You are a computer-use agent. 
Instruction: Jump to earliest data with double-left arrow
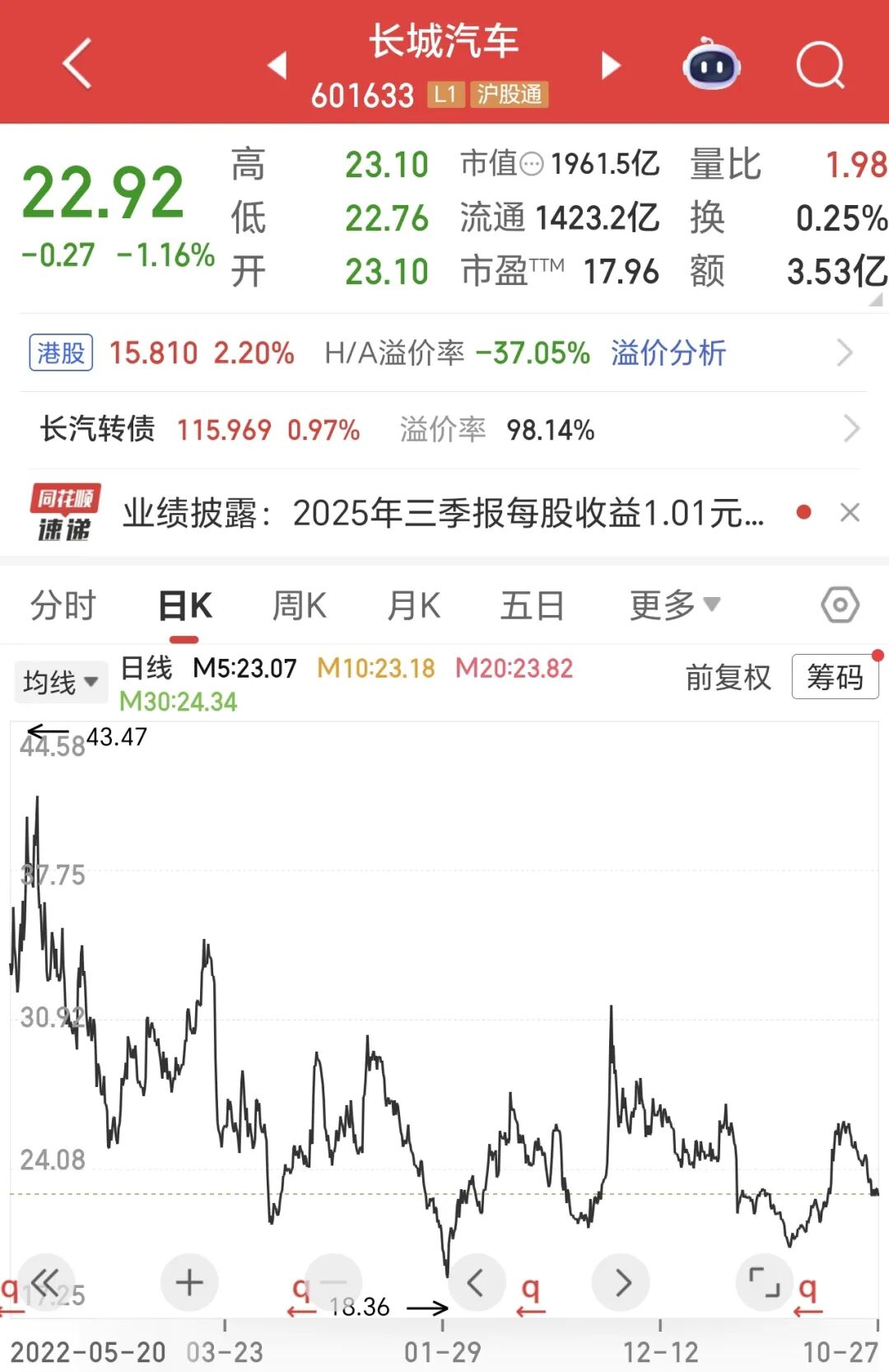[x=47, y=1282]
